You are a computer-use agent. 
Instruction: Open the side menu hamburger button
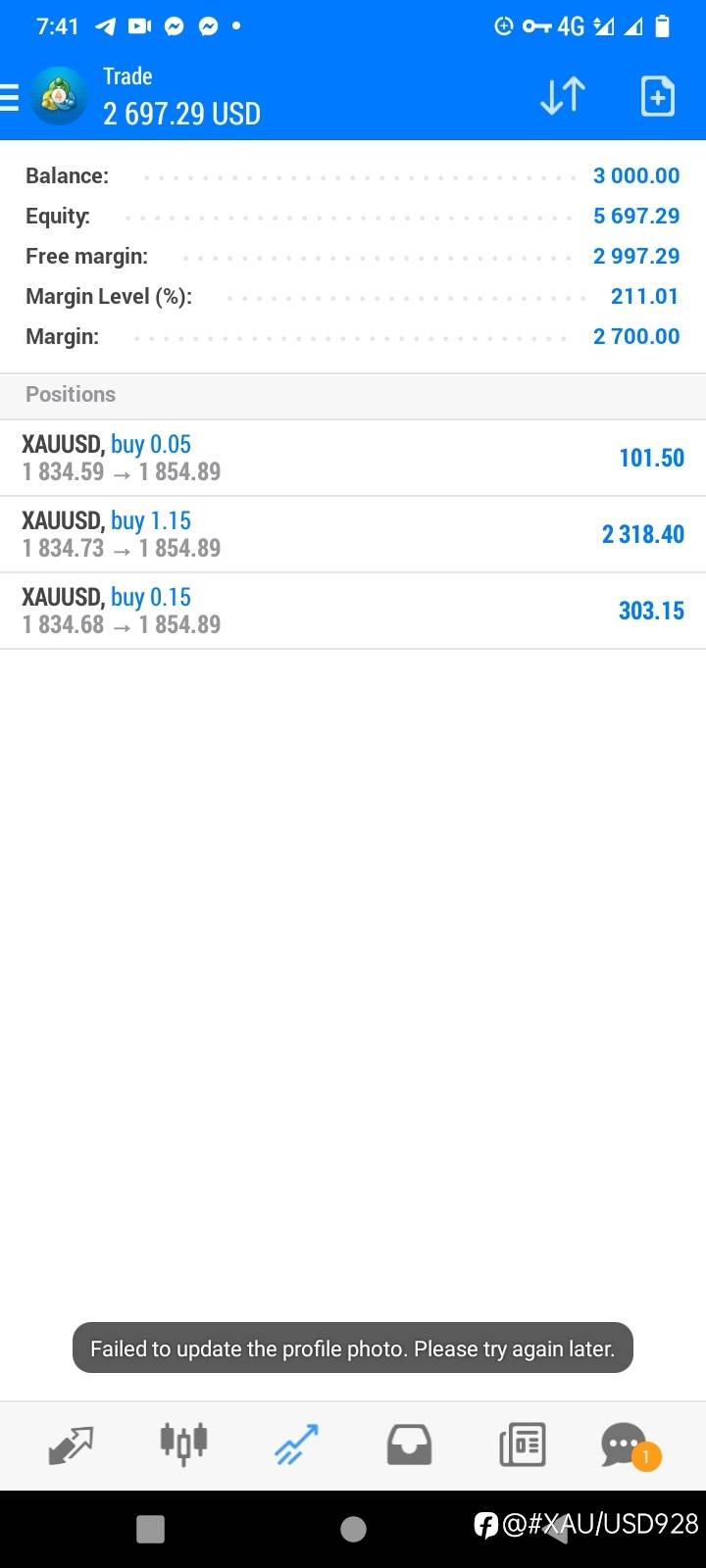9,97
